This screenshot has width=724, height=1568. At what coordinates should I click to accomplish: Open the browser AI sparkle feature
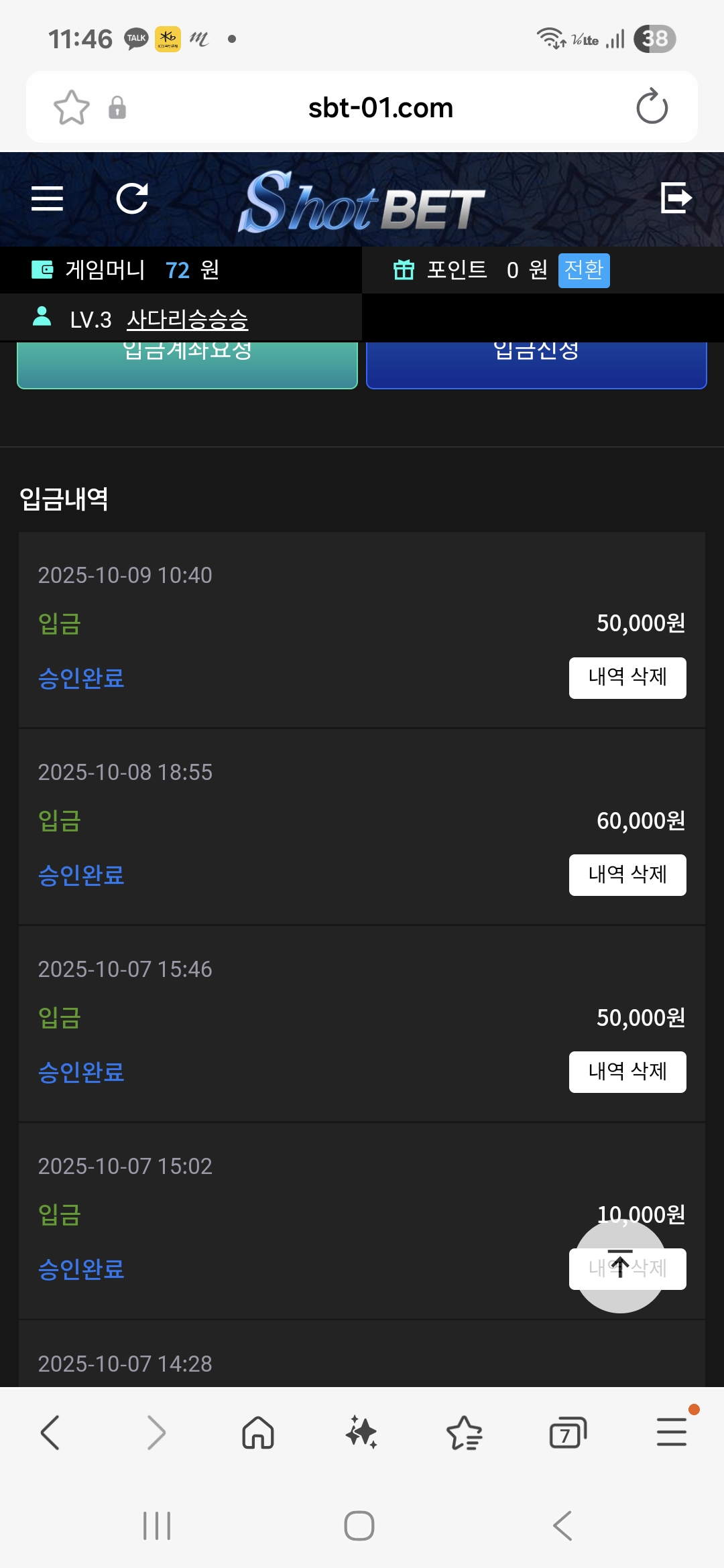click(x=361, y=1433)
